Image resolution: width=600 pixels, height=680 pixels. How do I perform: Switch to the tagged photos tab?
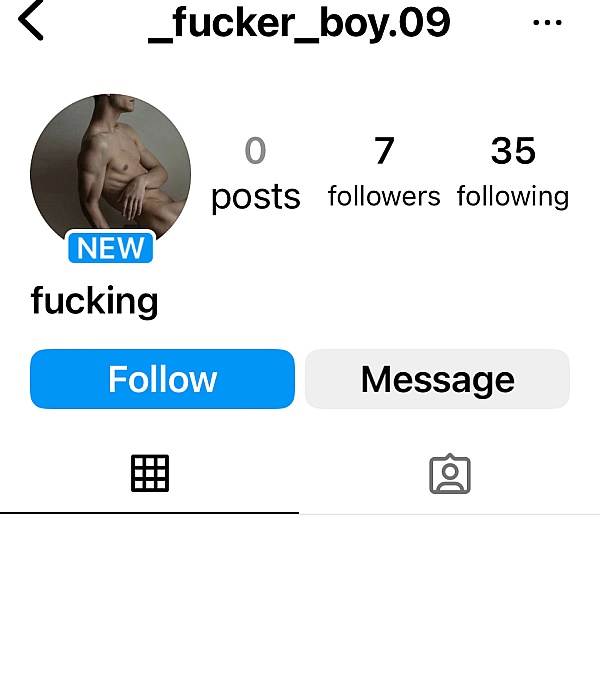pos(449,474)
